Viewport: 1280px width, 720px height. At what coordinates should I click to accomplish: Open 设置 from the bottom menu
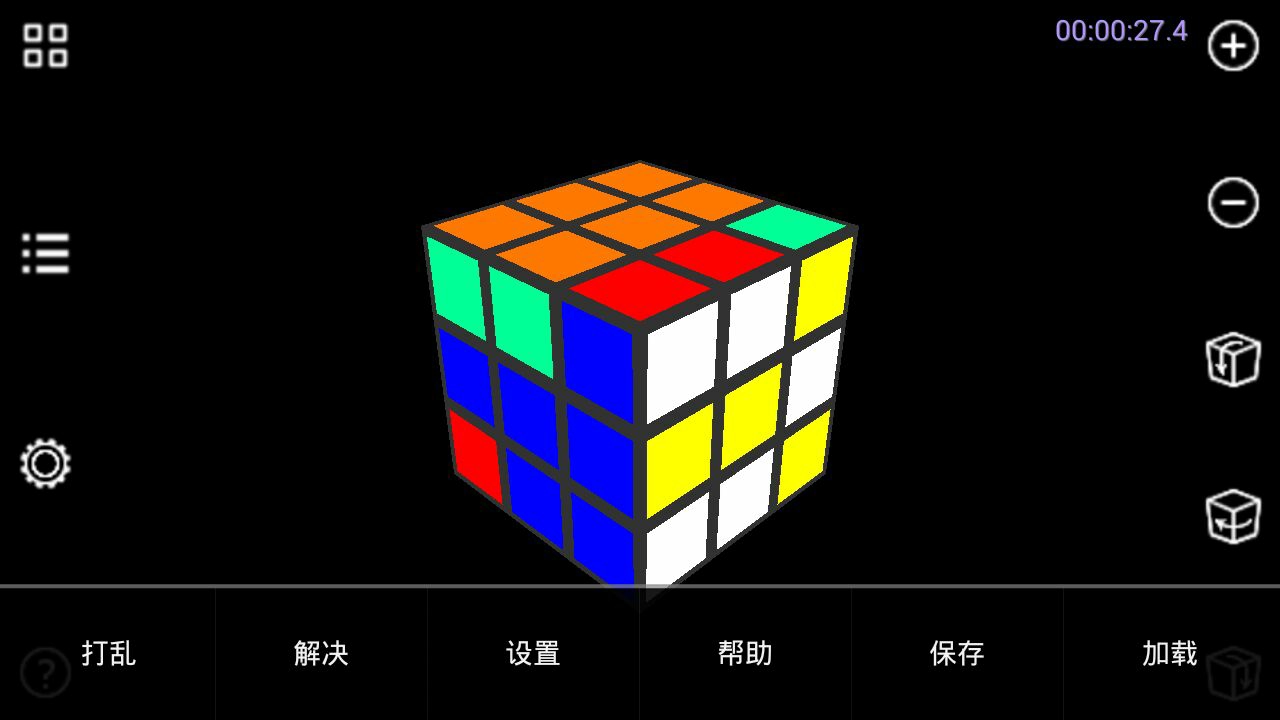[533, 654]
